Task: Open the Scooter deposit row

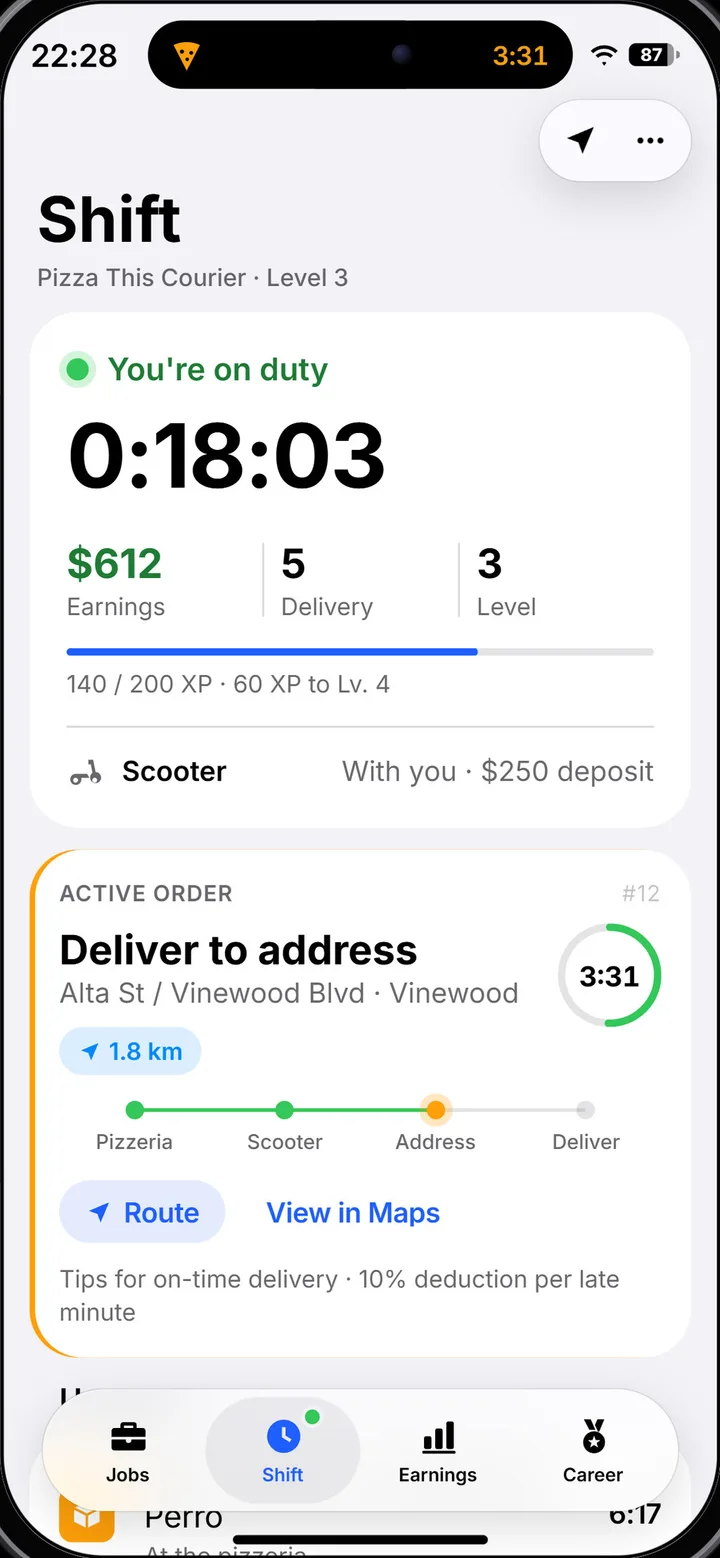Action: click(361, 771)
